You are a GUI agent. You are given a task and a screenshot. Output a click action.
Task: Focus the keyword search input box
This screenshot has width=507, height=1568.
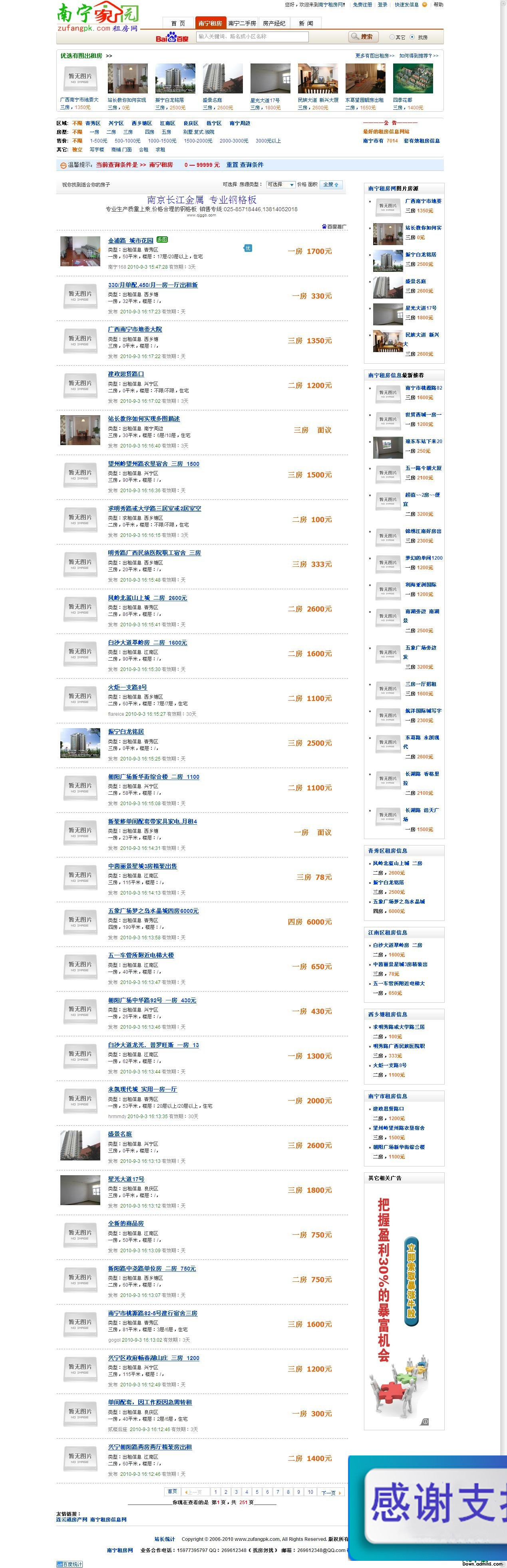point(252,36)
